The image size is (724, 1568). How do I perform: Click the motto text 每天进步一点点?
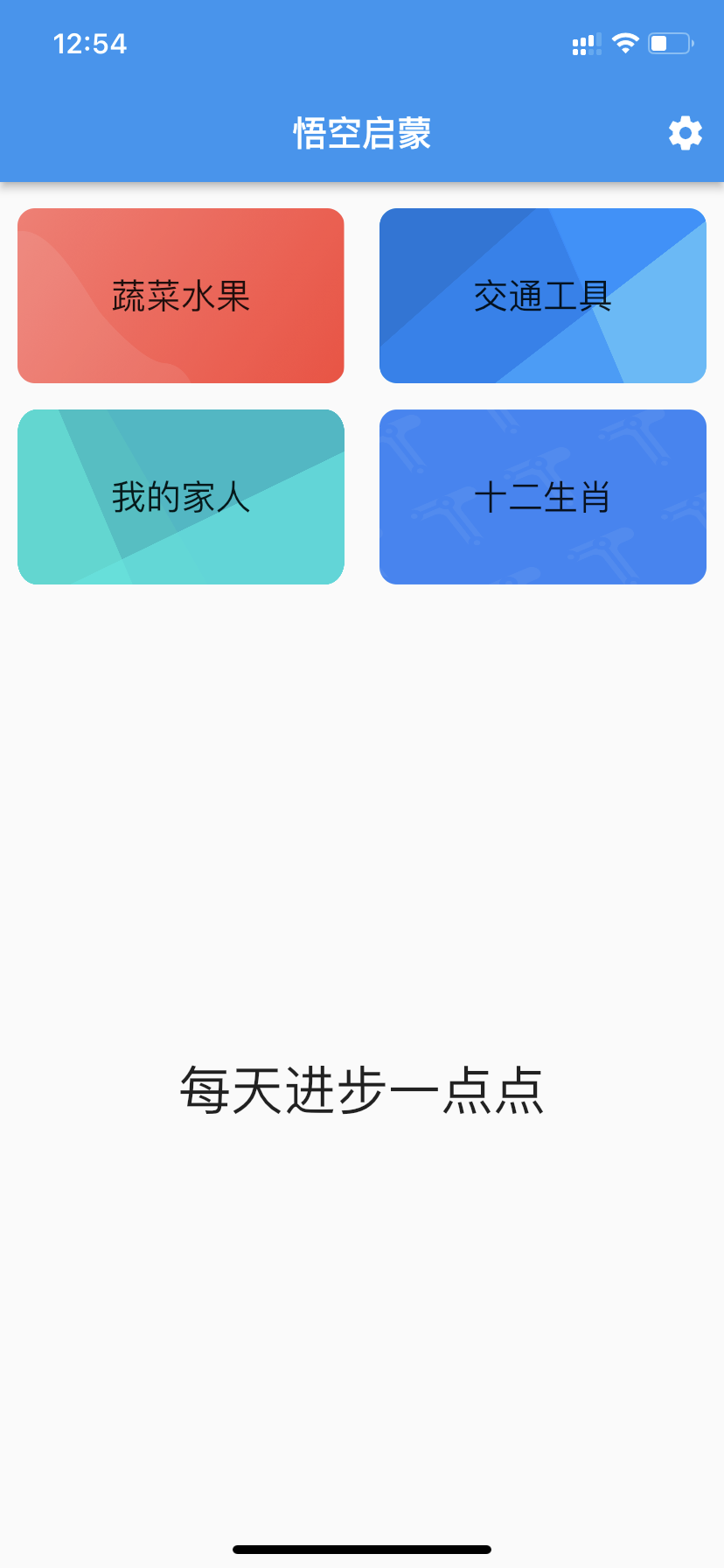point(362,1088)
